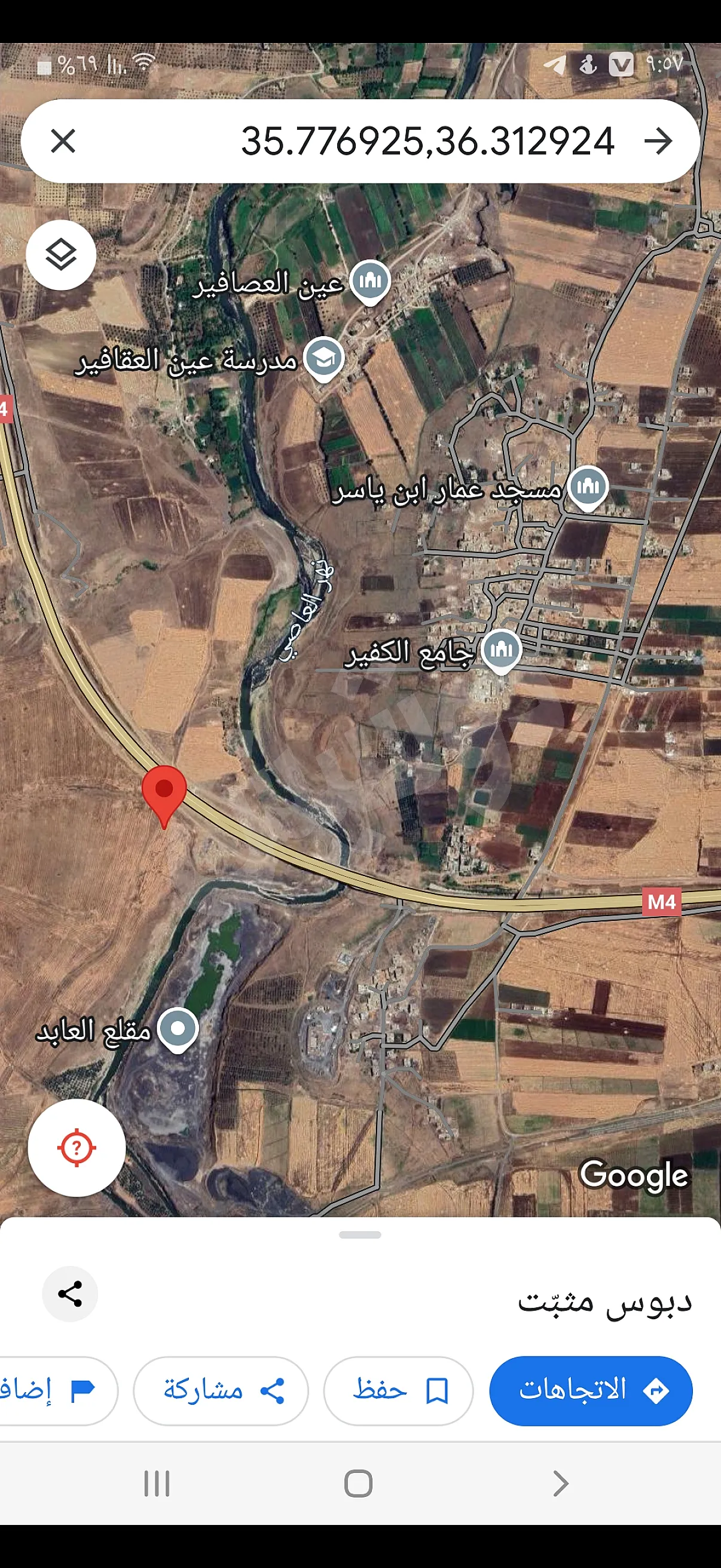Clear the coordinates search with the X icon
Screen dimensions: 721x1568
(63, 141)
